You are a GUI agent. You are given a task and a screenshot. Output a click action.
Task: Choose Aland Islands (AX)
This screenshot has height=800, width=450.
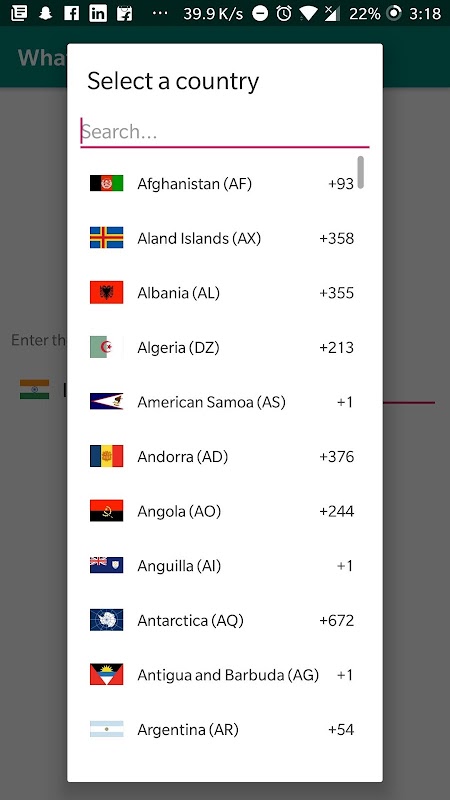(222, 238)
